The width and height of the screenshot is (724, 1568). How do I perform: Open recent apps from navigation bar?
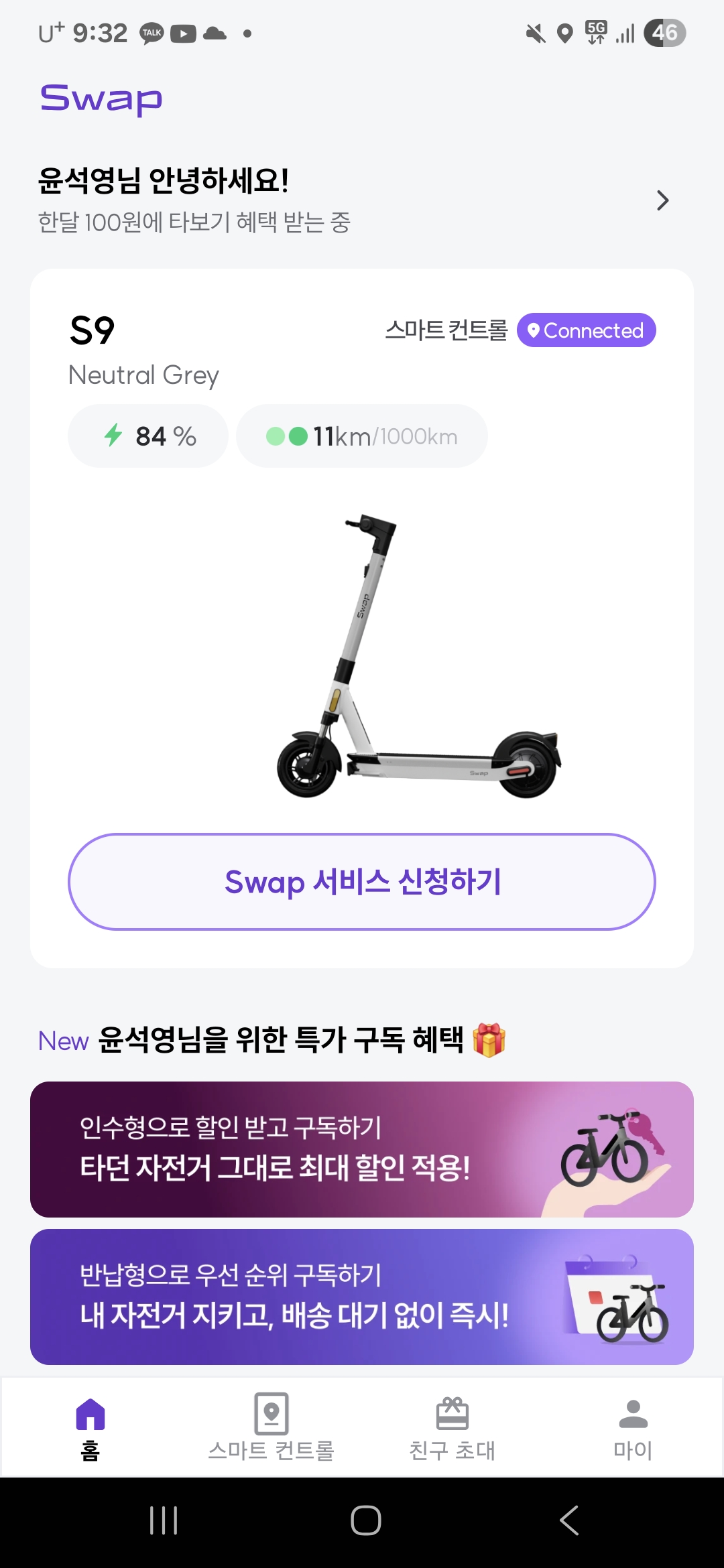click(x=163, y=1520)
